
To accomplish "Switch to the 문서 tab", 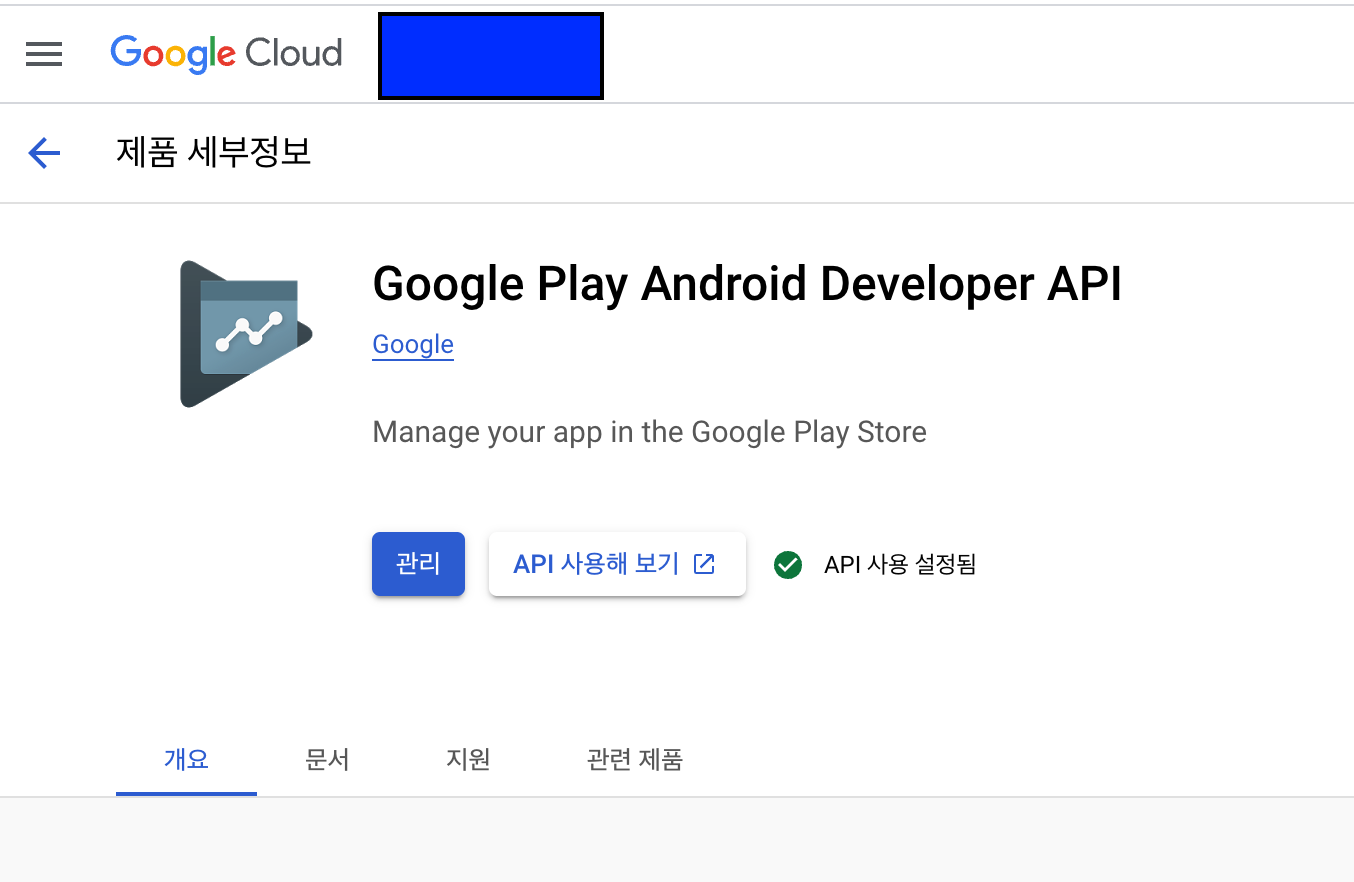I will point(327,760).
